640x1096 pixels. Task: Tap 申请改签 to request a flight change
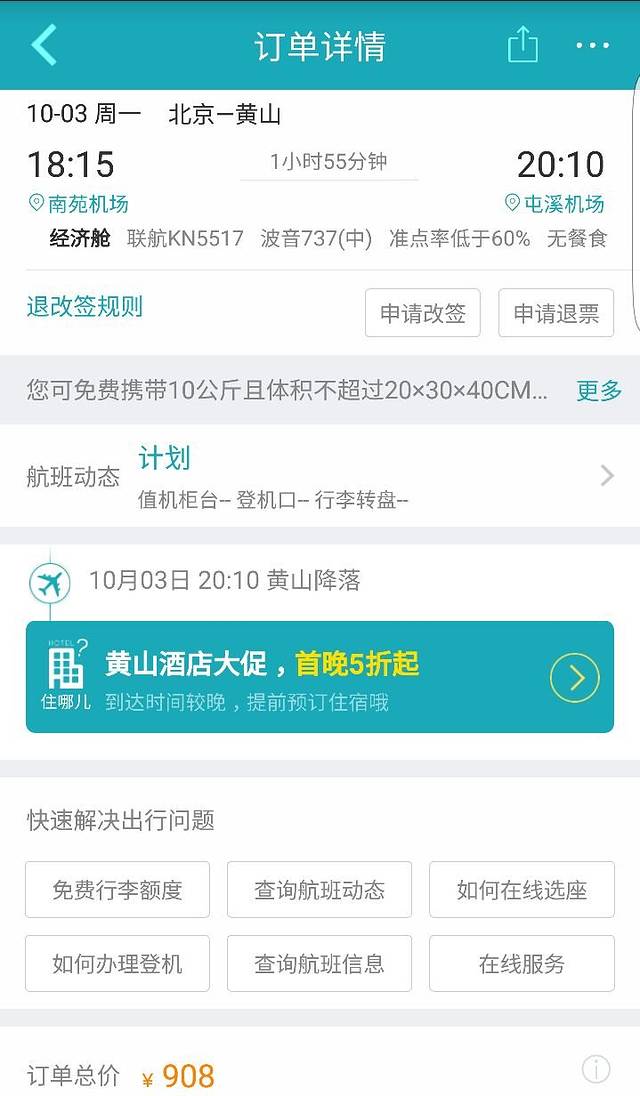click(x=422, y=313)
